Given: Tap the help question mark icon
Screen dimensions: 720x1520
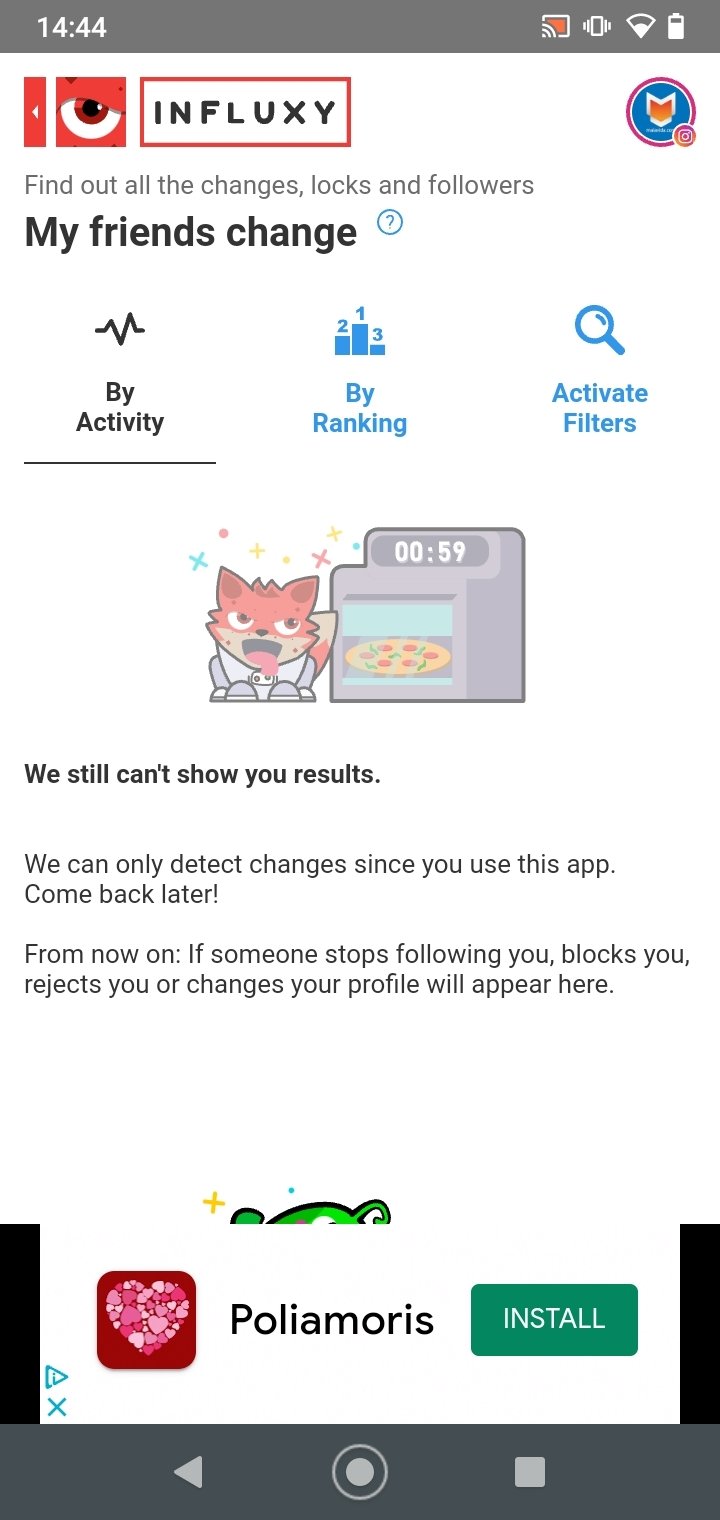Looking at the screenshot, I should point(390,222).
